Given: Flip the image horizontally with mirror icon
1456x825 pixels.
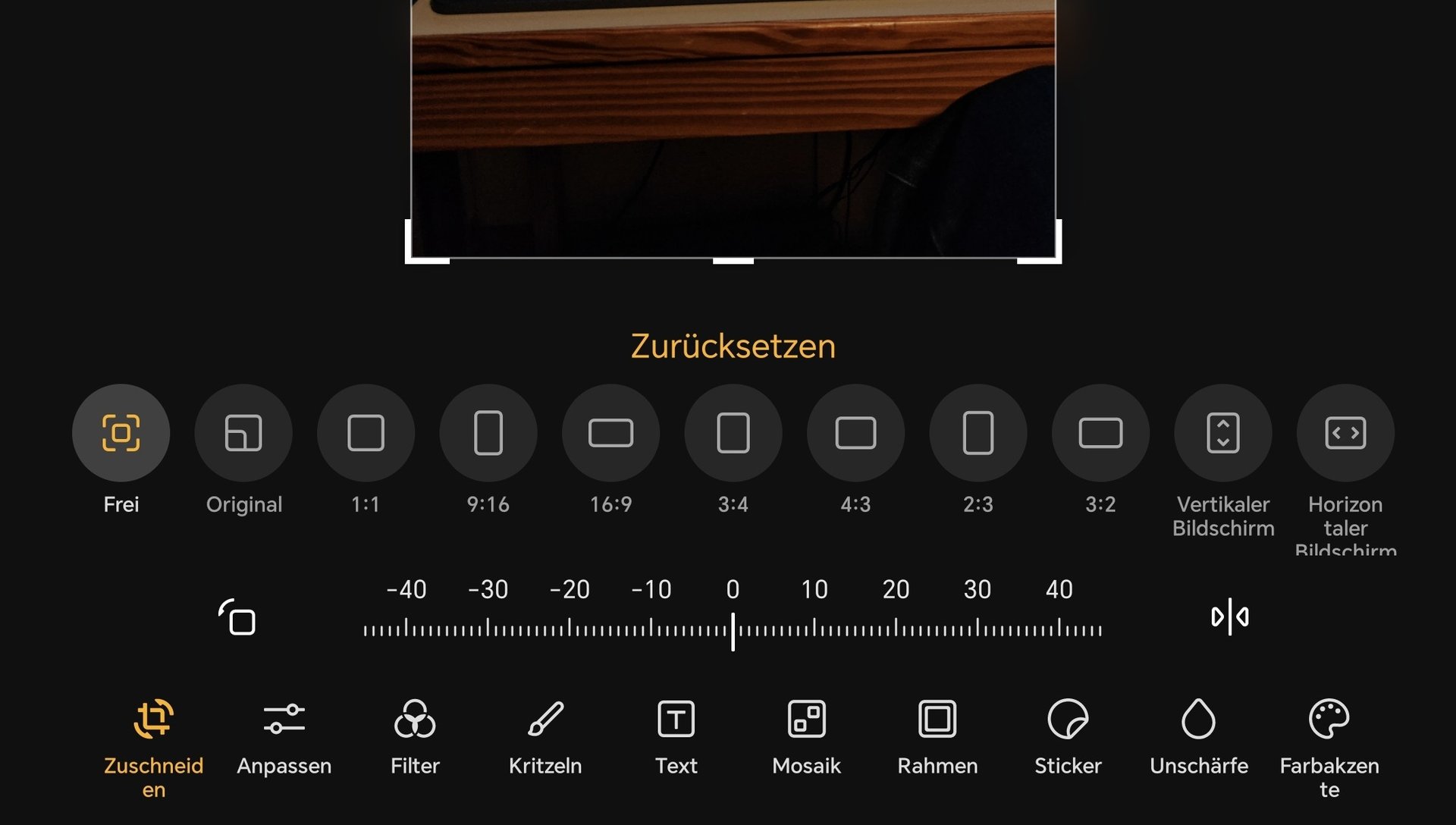Looking at the screenshot, I should (1229, 617).
